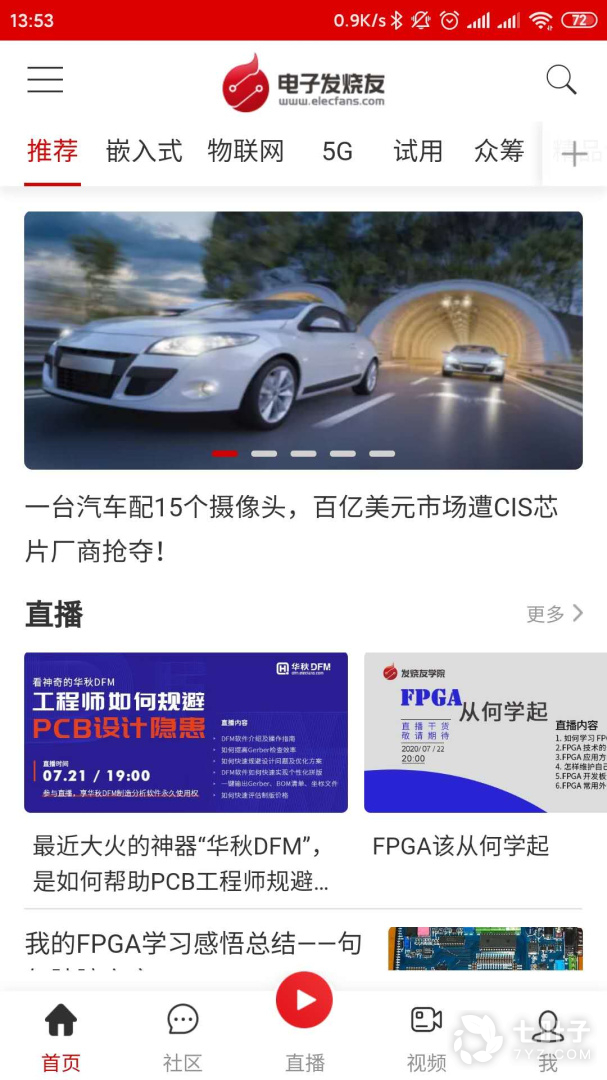Open the hamburger drawer menu
The width and height of the screenshot is (607, 1080).
coord(45,80)
